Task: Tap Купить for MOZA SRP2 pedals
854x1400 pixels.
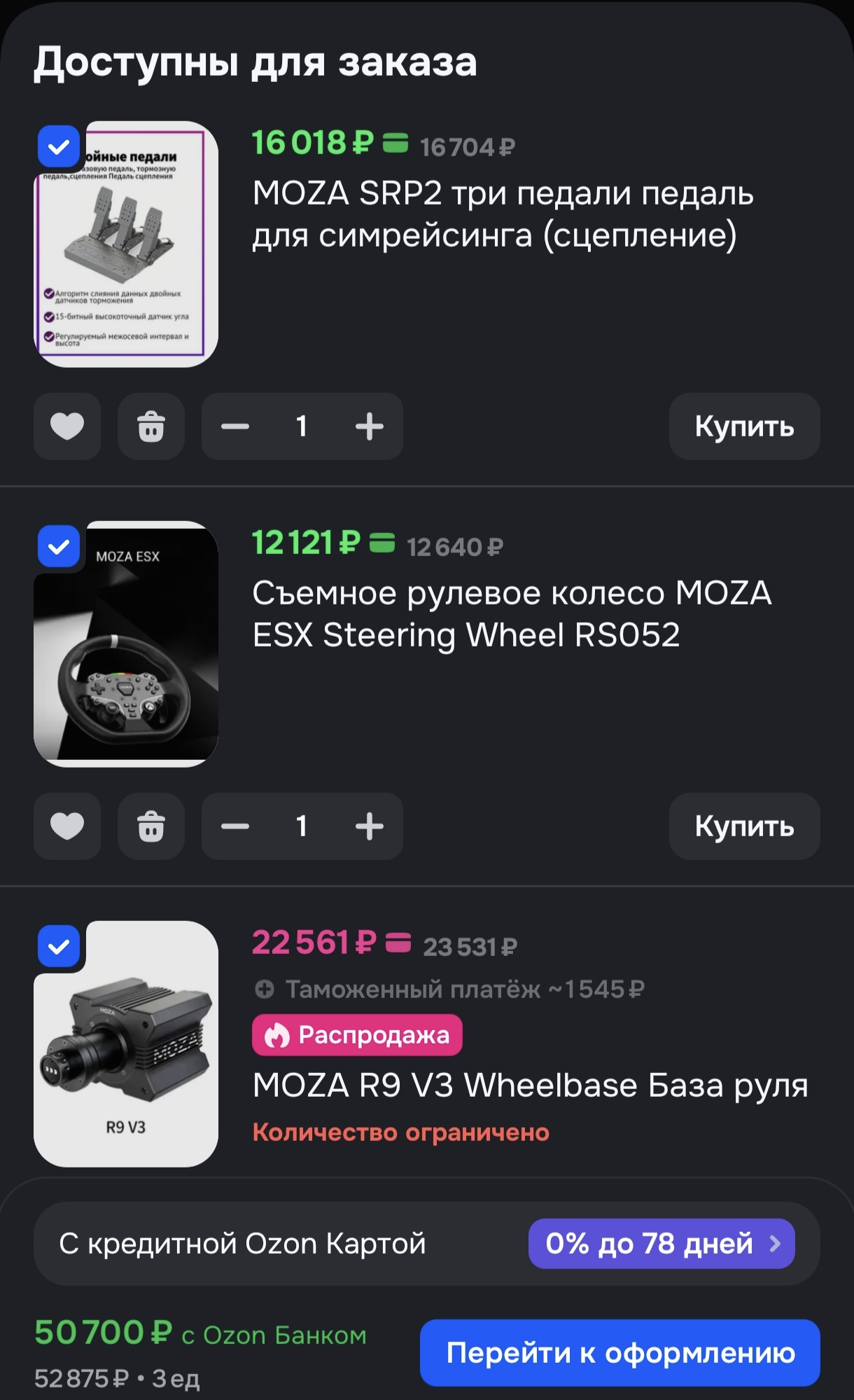Action: click(745, 427)
